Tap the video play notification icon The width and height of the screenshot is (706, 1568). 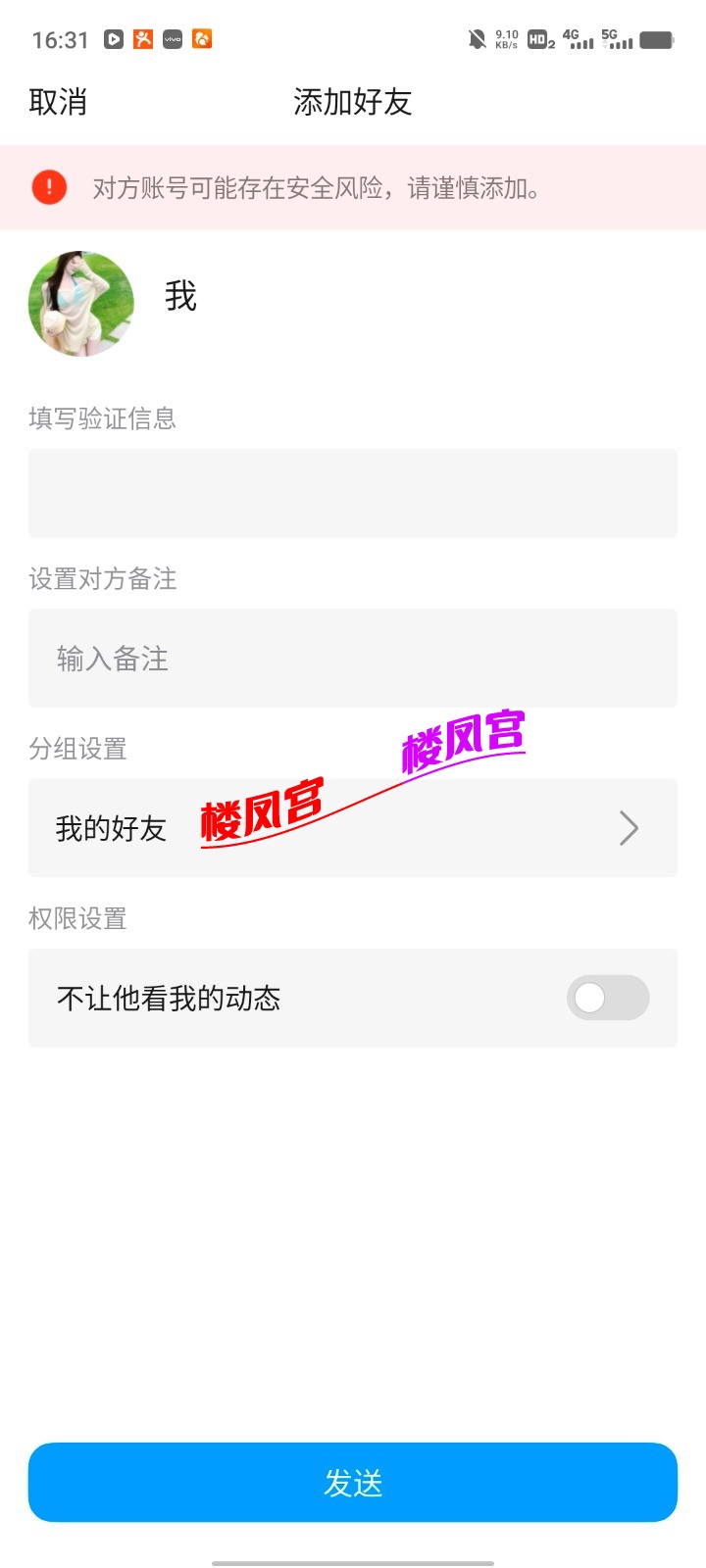pyautogui.click(x=114, y=39)
